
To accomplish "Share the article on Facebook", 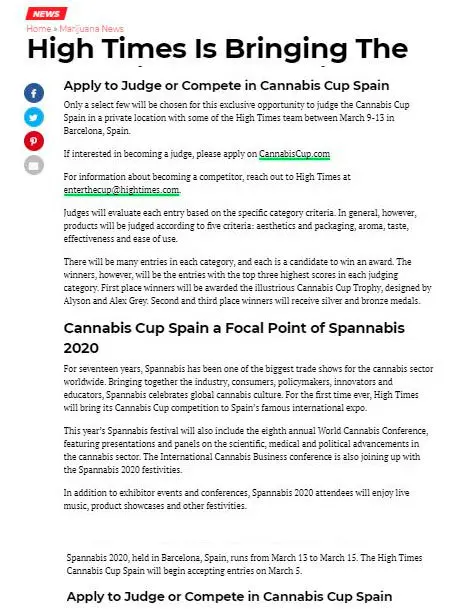I will (34, 93).
